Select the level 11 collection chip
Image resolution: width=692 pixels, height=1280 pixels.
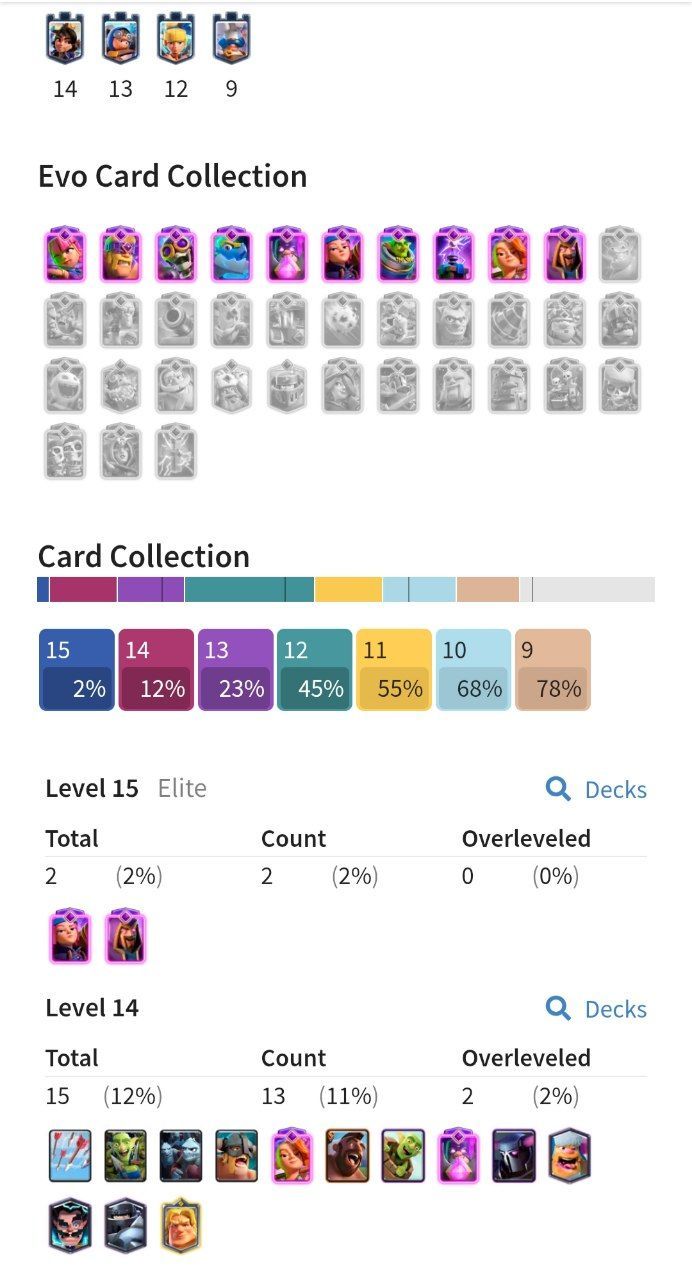click(394, 670)
